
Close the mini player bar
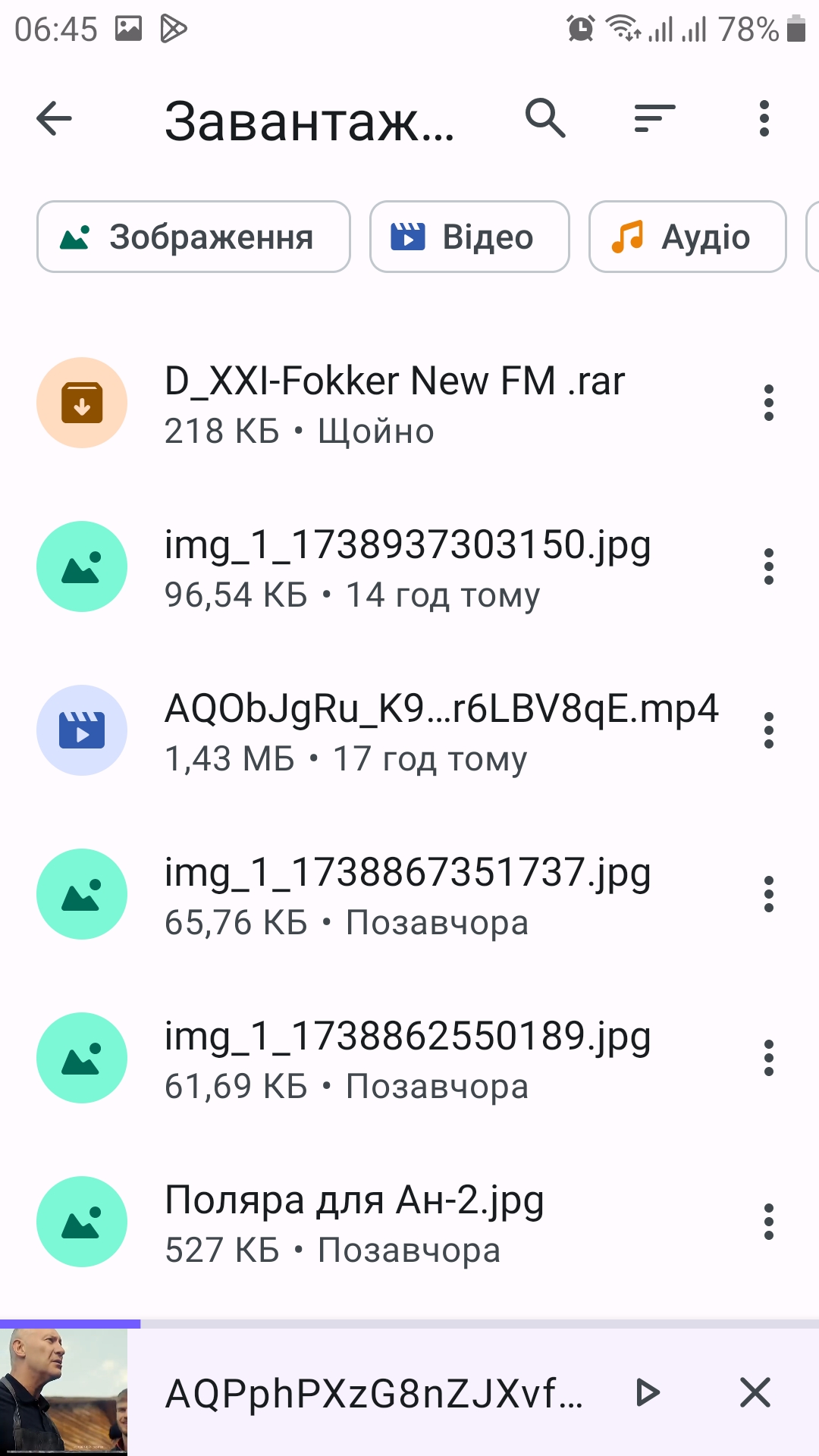pyautogui.click(x=755, y=1392)
